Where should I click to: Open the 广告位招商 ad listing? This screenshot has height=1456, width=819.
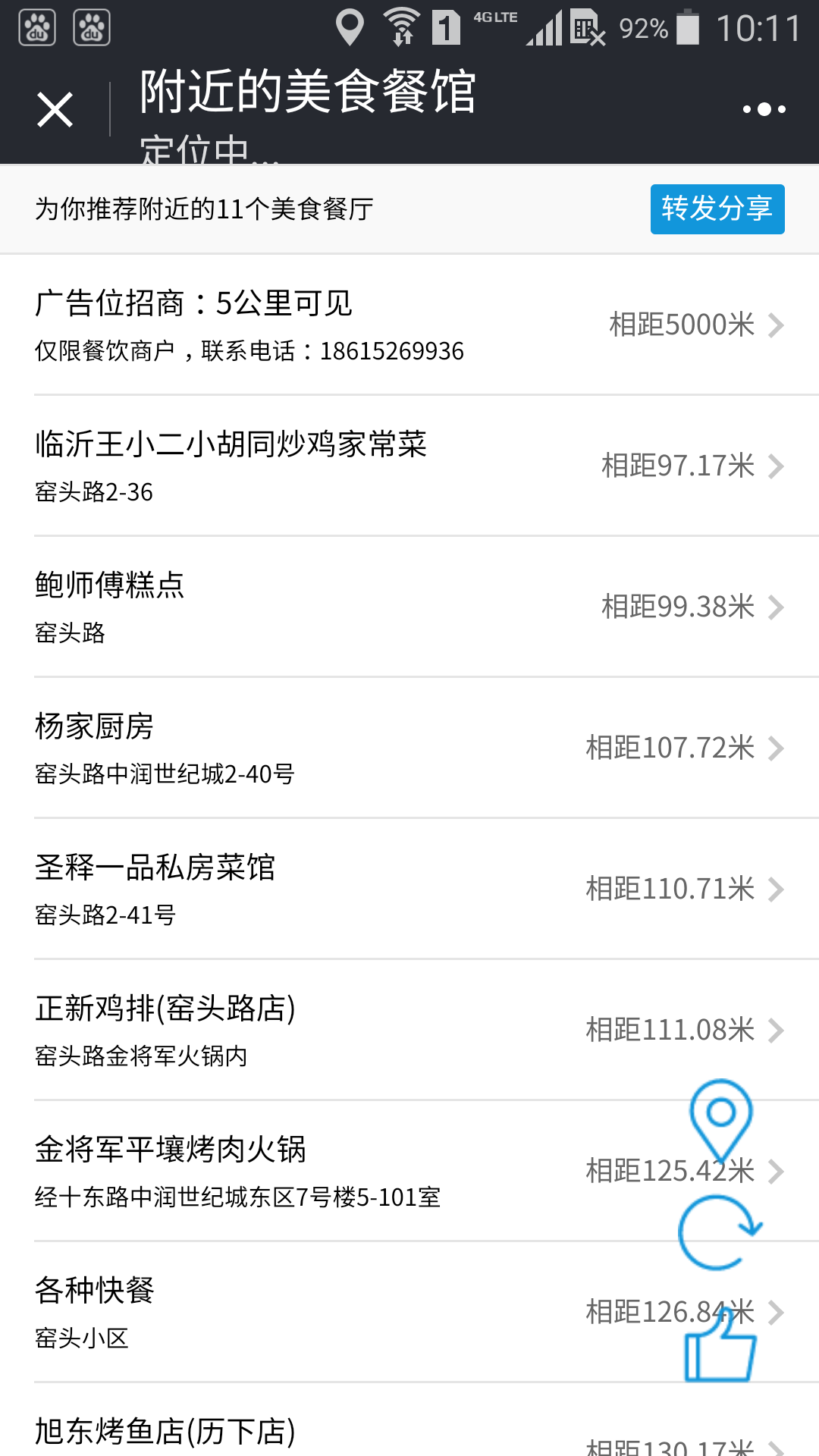click(x=409, y=325)
